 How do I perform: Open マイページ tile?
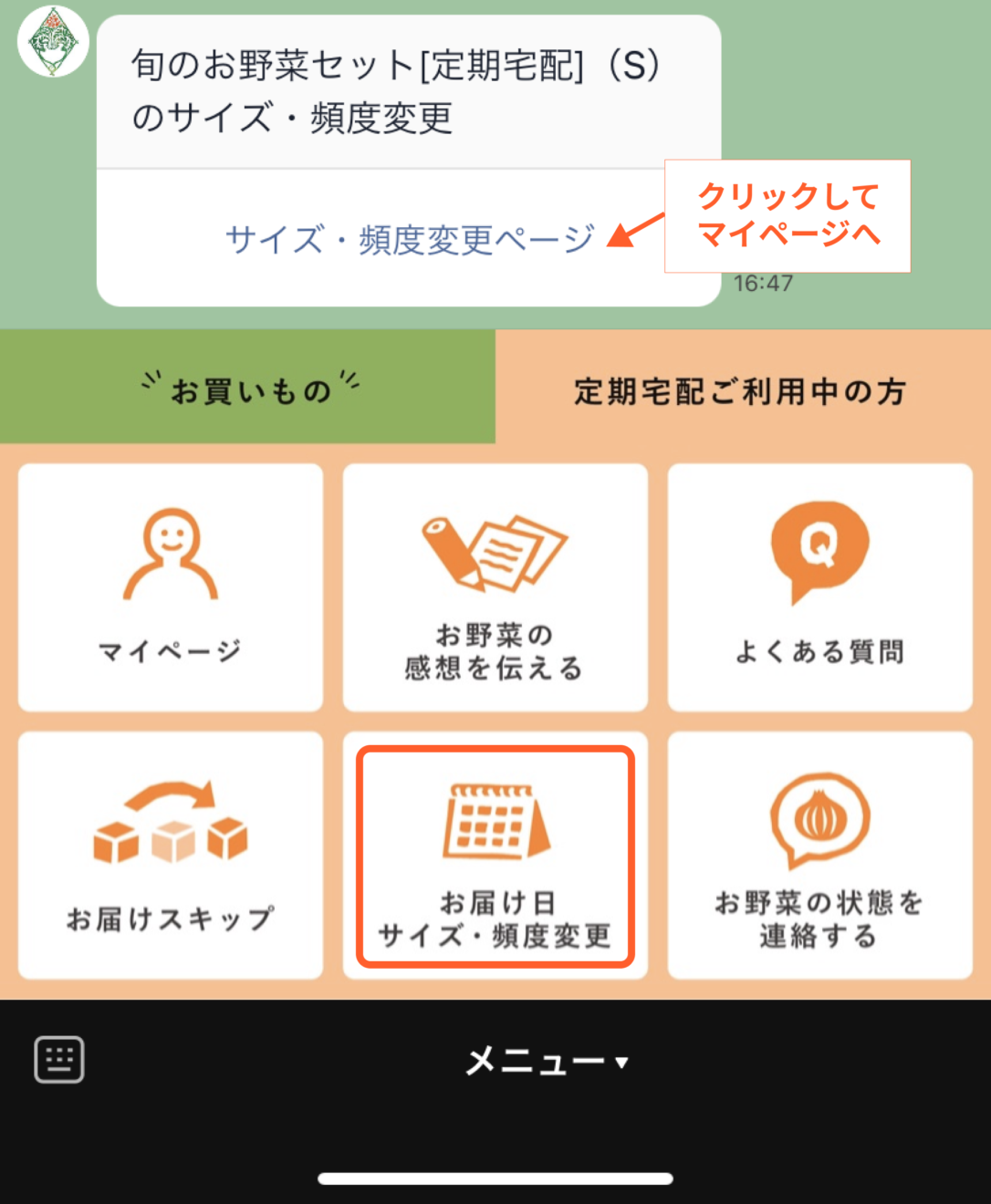coord(171,587)
